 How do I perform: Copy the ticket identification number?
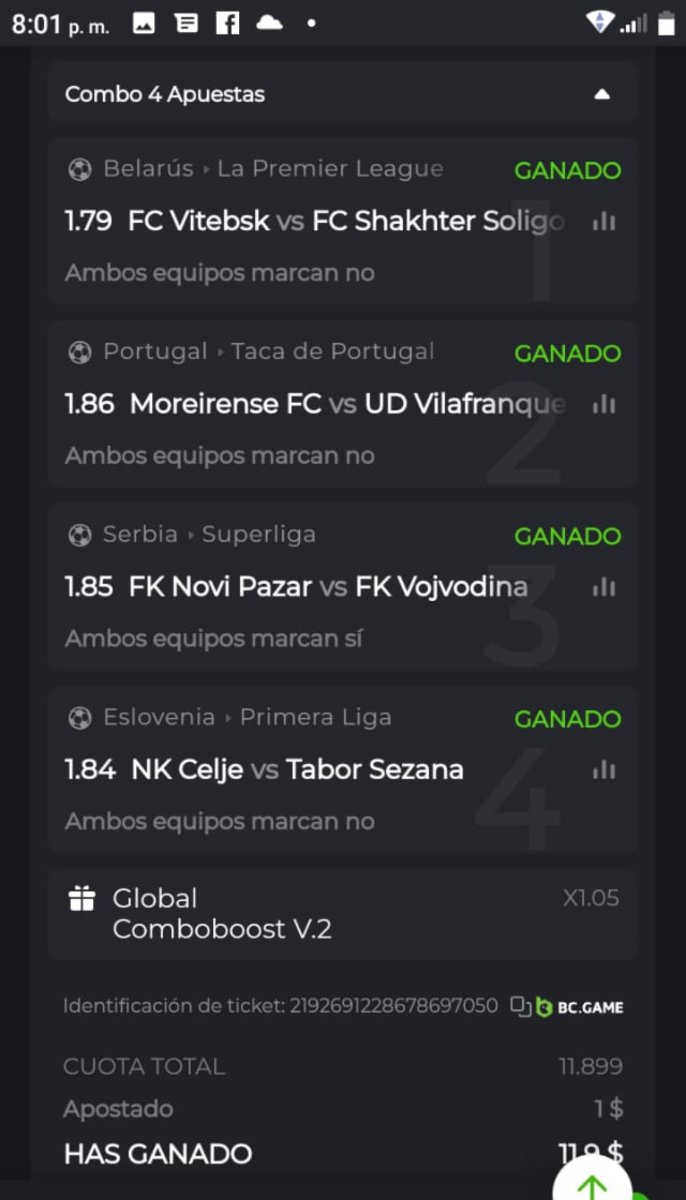(x=520, y=1006)
